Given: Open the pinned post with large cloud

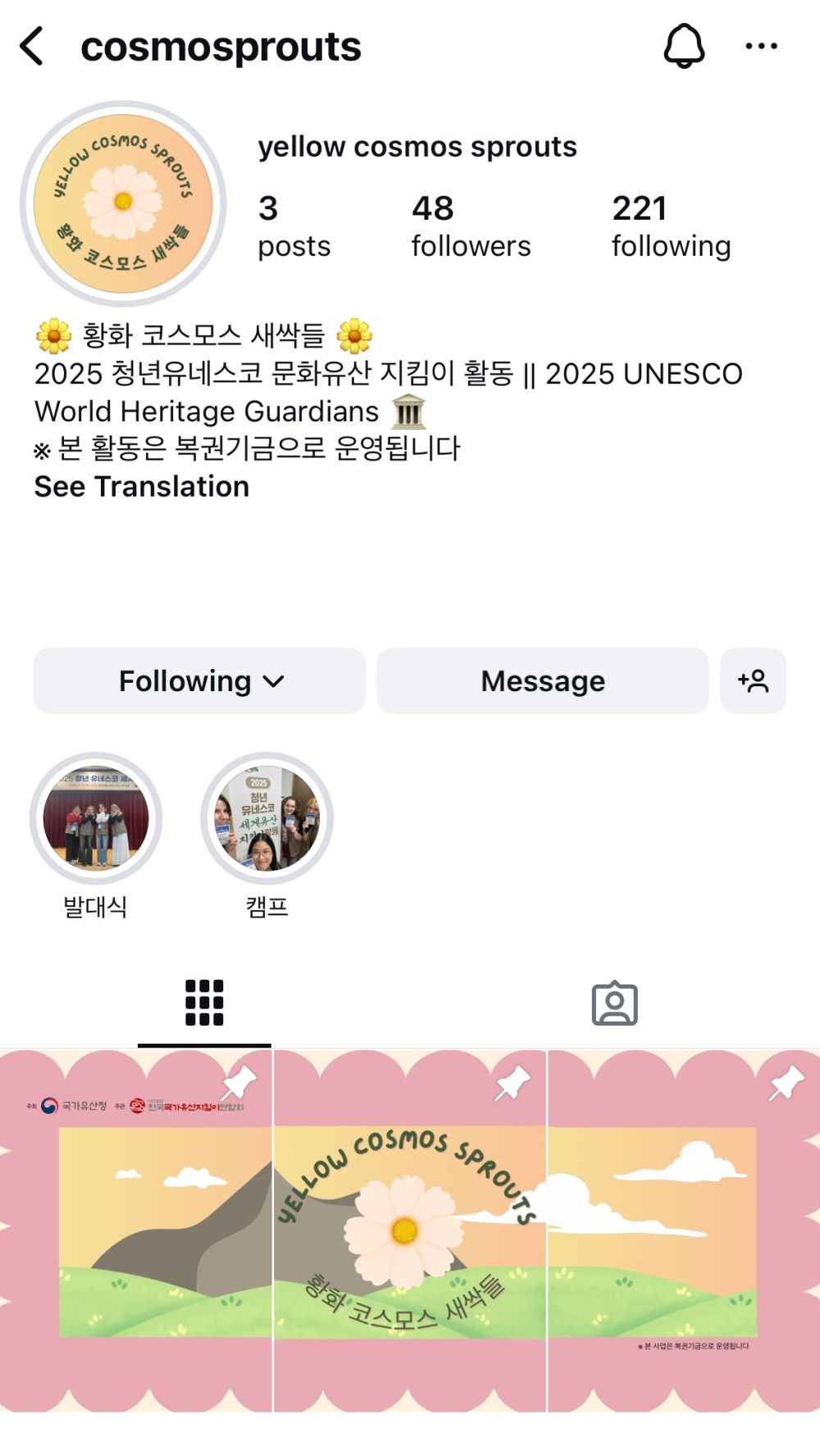Looking at the screenshot, I should coord(684,1230).
